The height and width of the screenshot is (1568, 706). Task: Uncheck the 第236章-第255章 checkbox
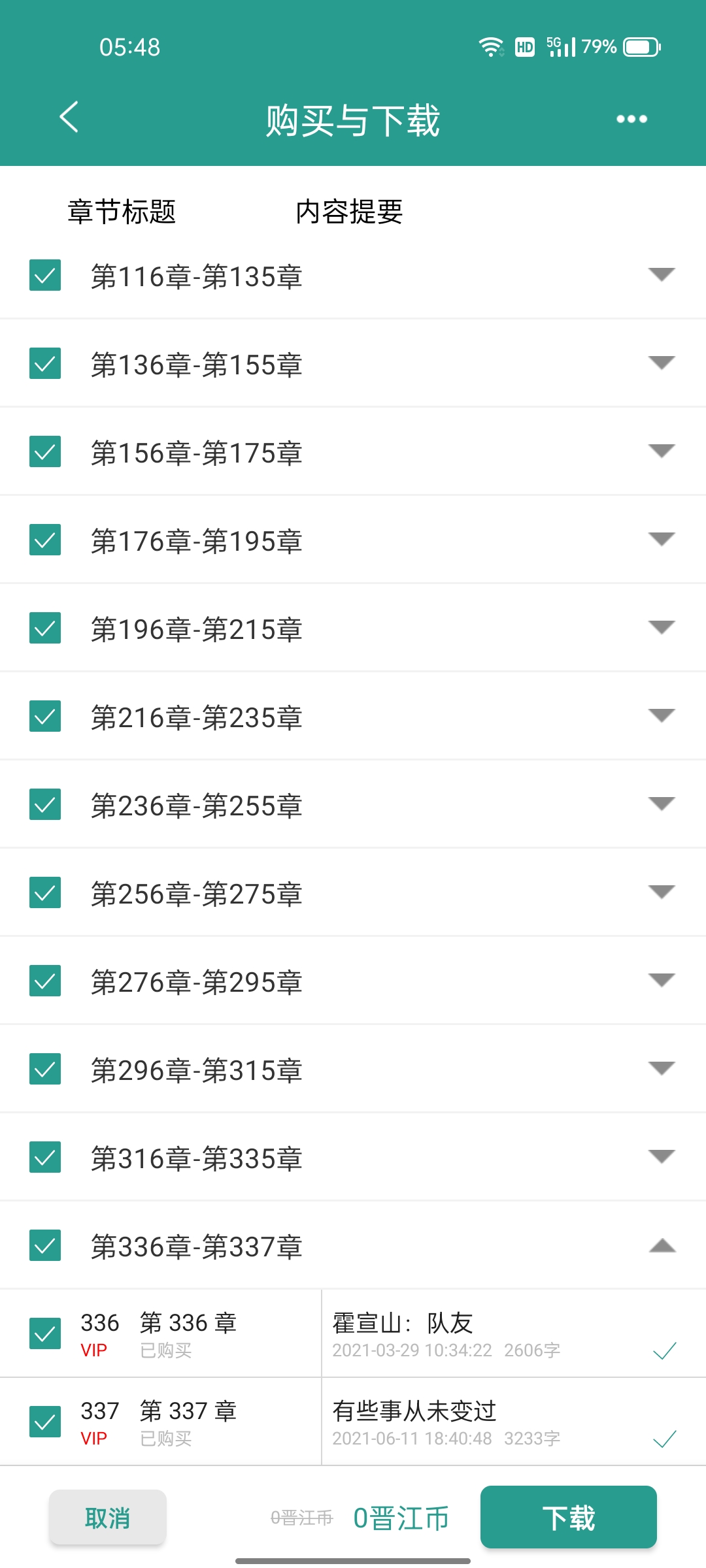click(45, 804)
